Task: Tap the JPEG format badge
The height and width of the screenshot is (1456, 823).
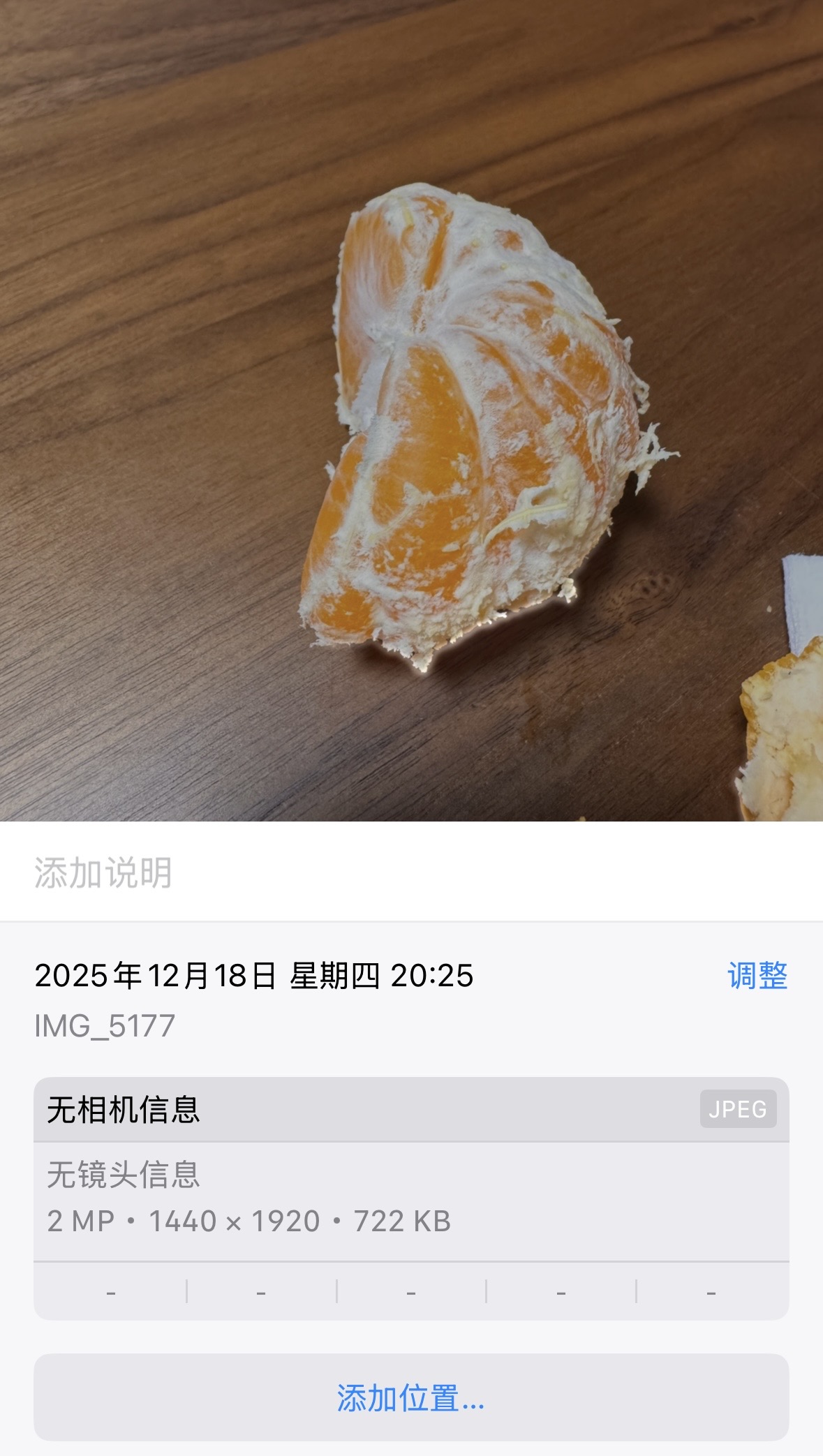Action: coord(737,1108)
